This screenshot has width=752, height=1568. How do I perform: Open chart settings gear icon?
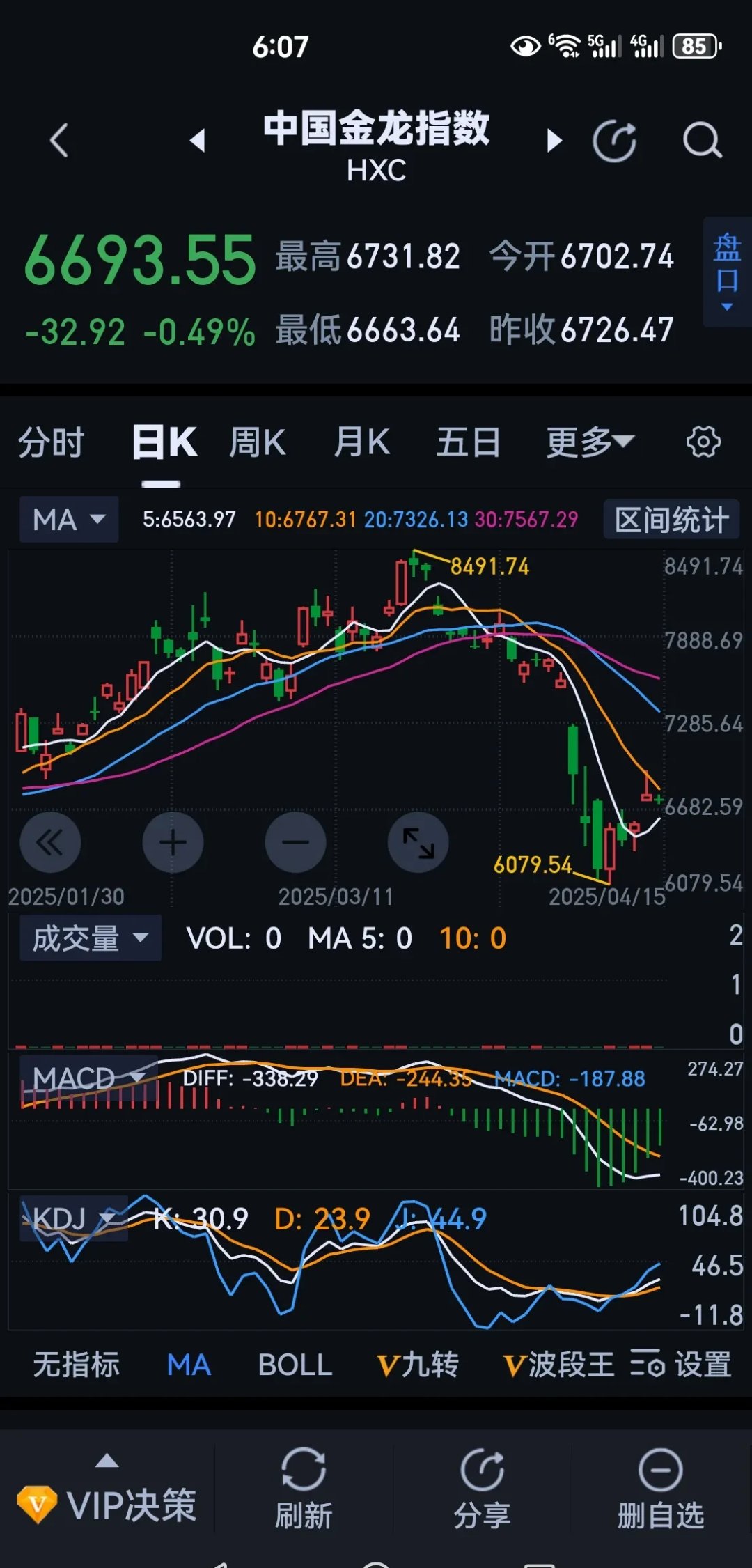pos(703,442)
